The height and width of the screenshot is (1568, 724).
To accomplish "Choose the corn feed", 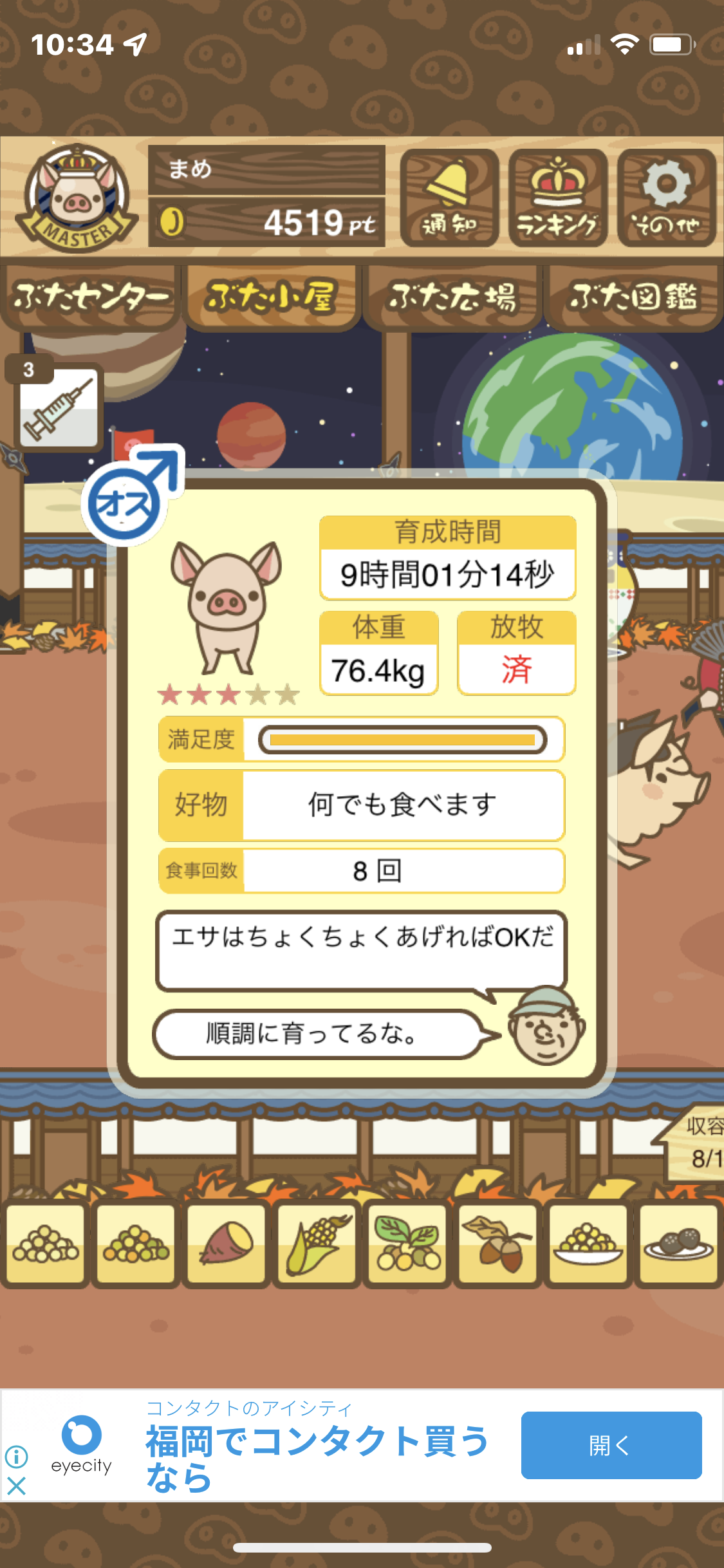I will pos(317,1243).
